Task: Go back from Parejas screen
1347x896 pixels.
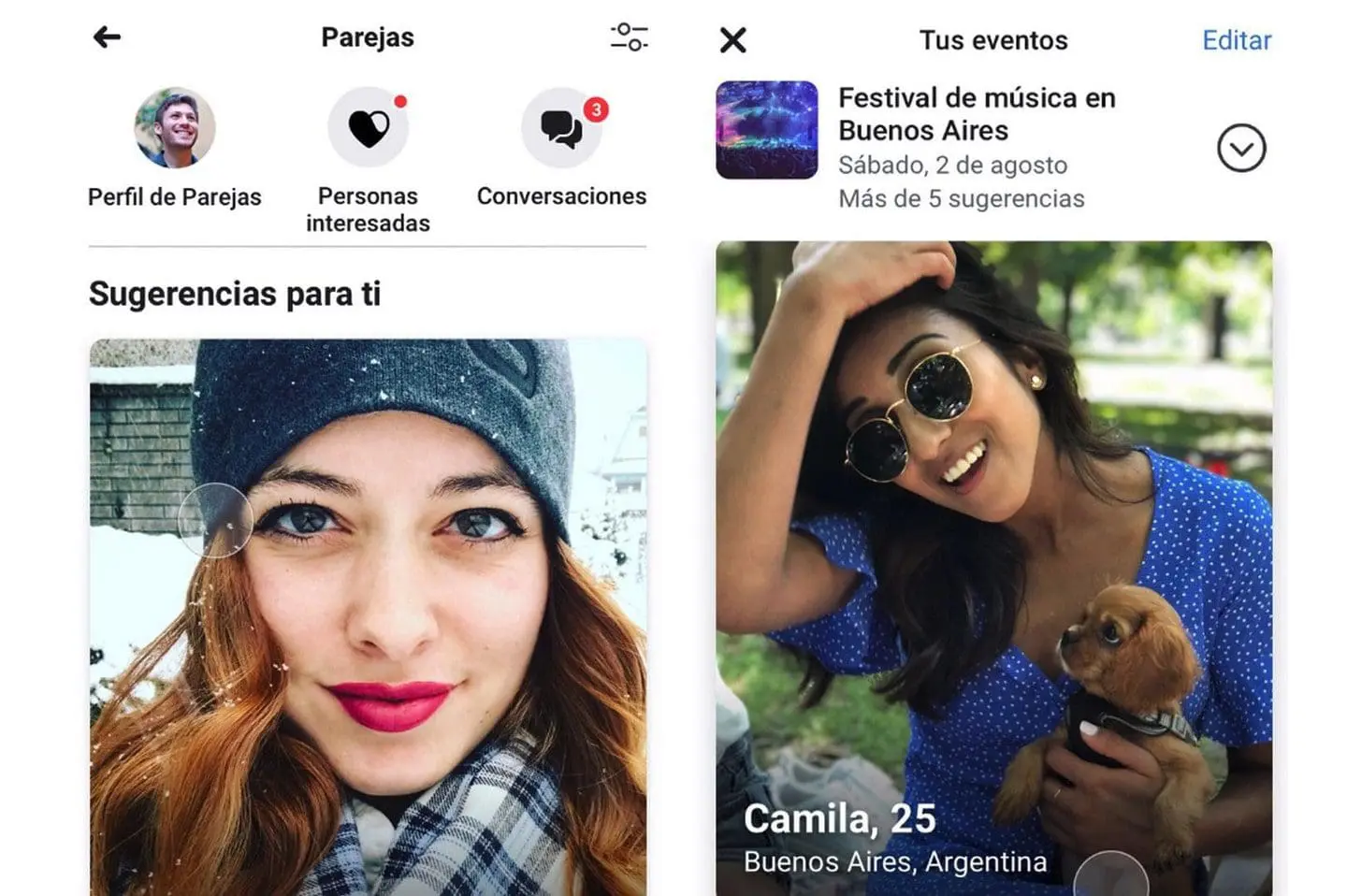Action: 108,37
